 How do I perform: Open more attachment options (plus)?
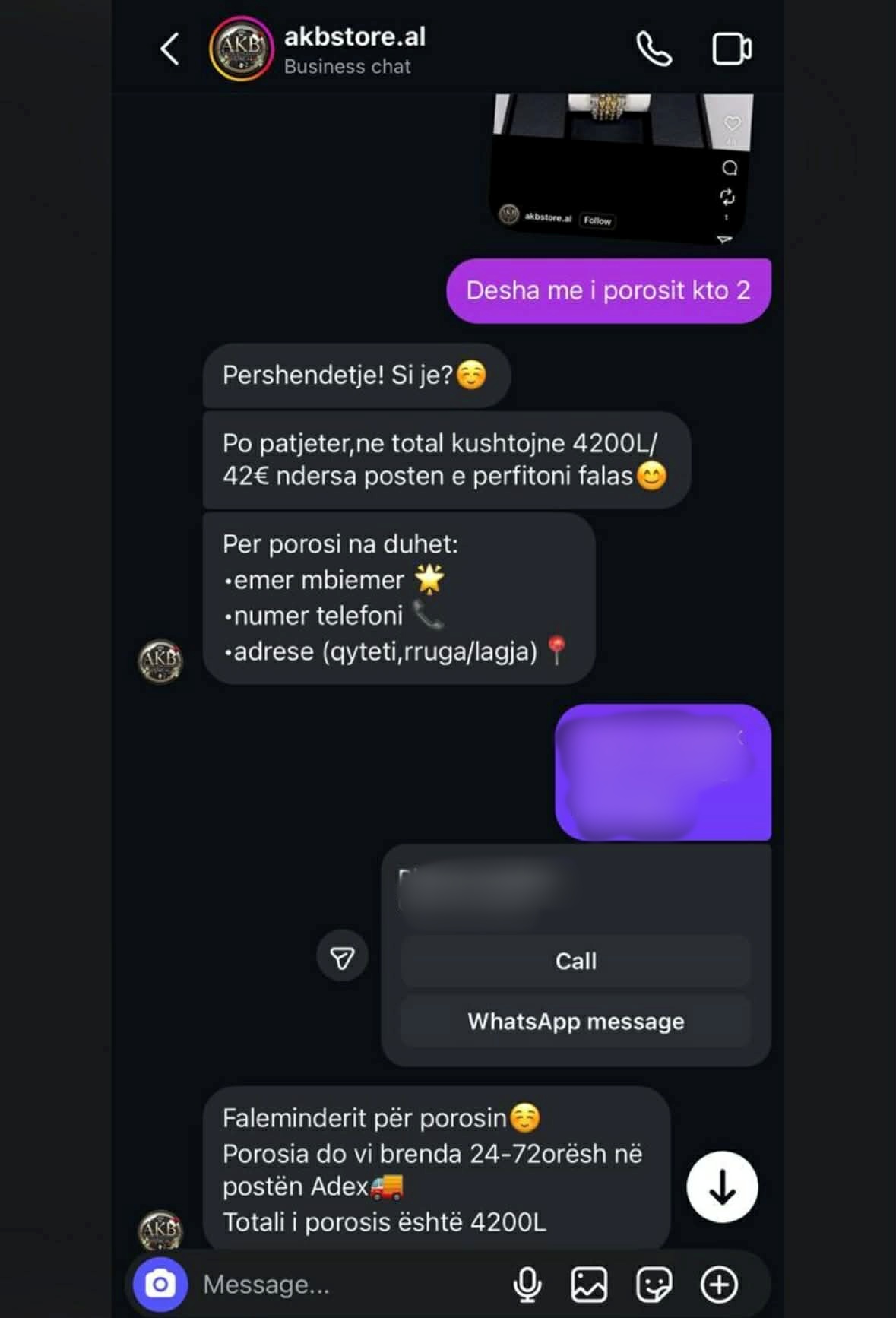tap(719, 1285)
